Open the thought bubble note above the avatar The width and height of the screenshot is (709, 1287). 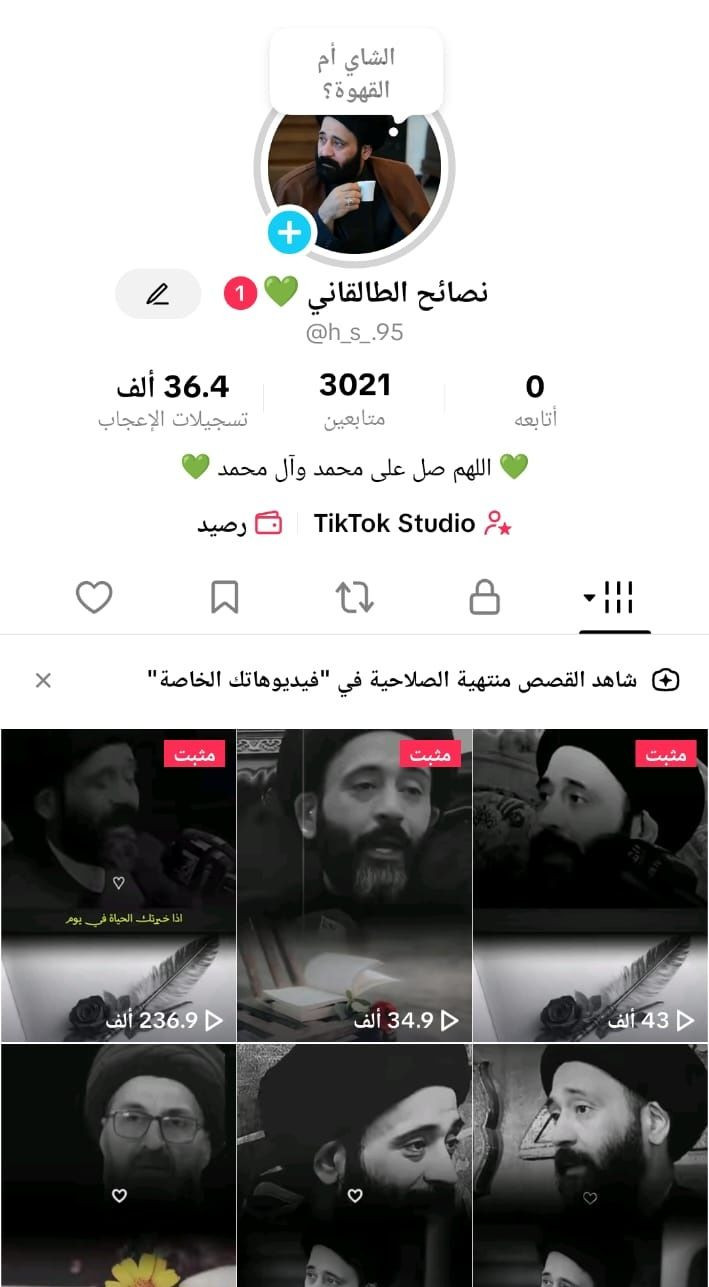pyautogui.click(x=357, y=73)
